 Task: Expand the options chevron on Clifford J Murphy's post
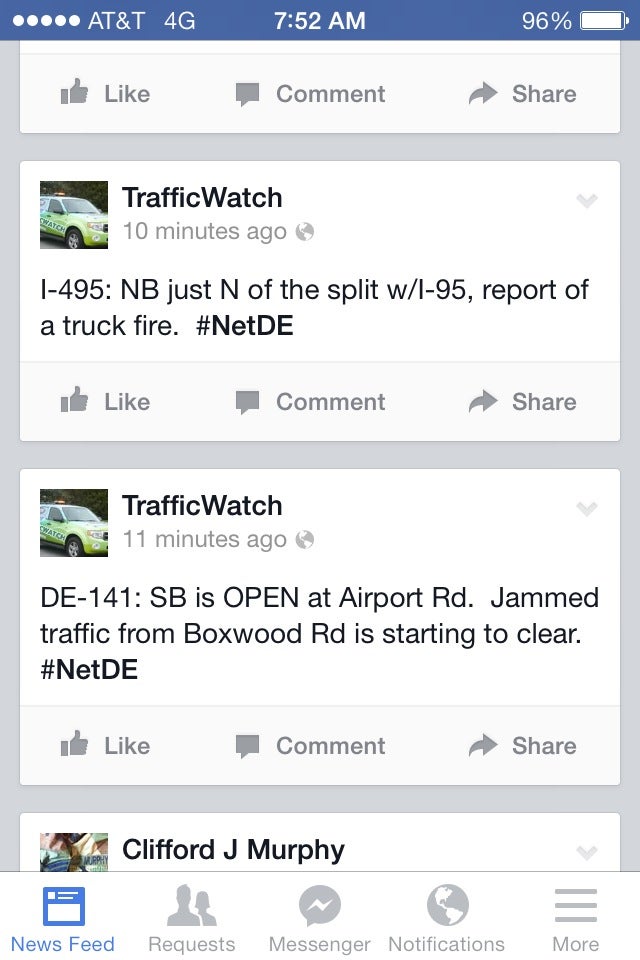coord(587,852)
